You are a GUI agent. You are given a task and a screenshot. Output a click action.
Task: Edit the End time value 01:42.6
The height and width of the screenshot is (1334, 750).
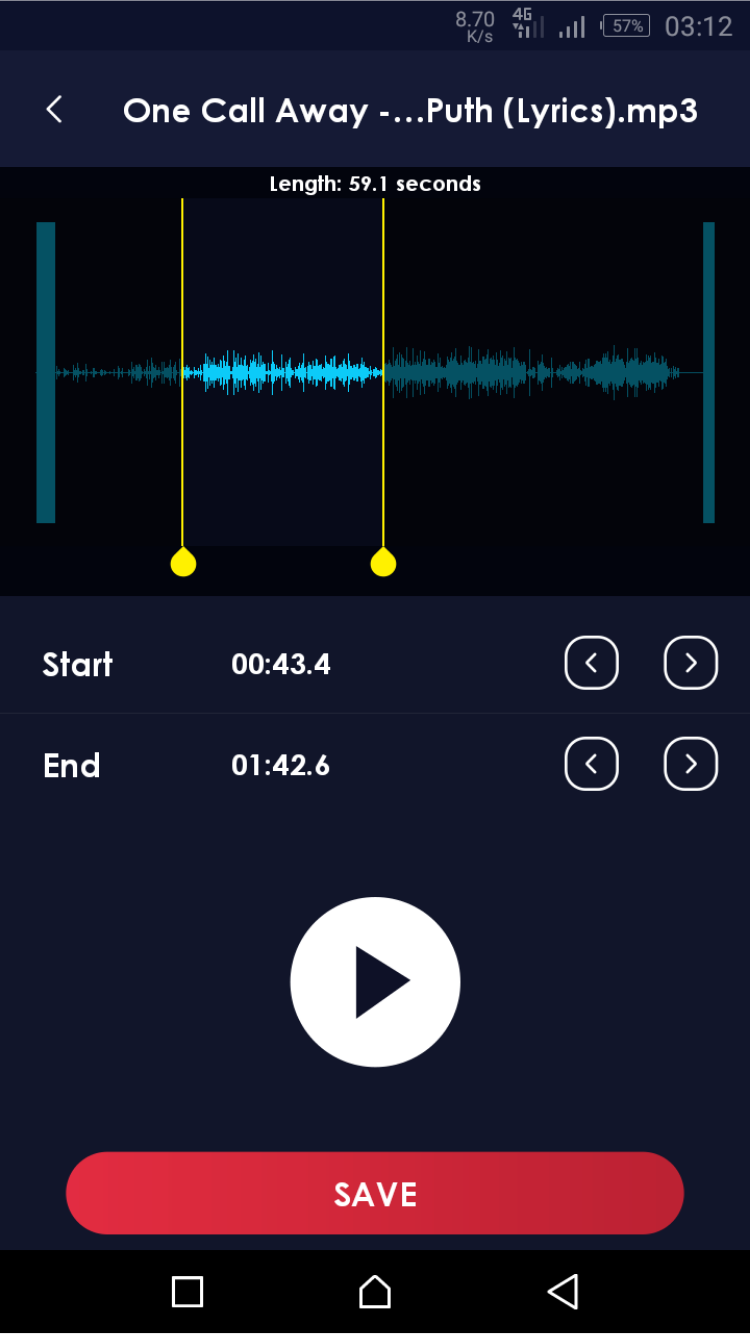[281, 766]
